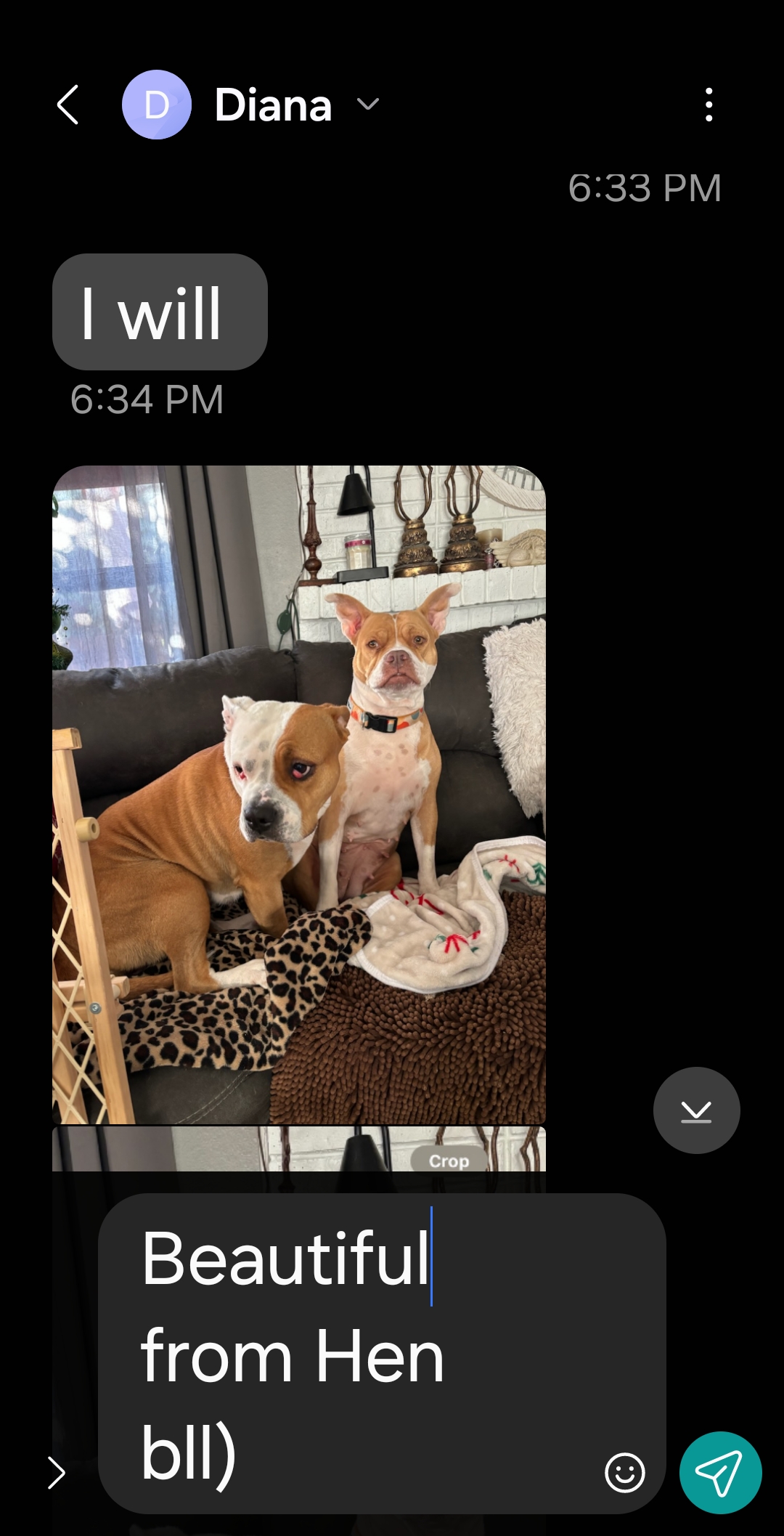Expand the attachment options arrow

(x=57, y=1473)
